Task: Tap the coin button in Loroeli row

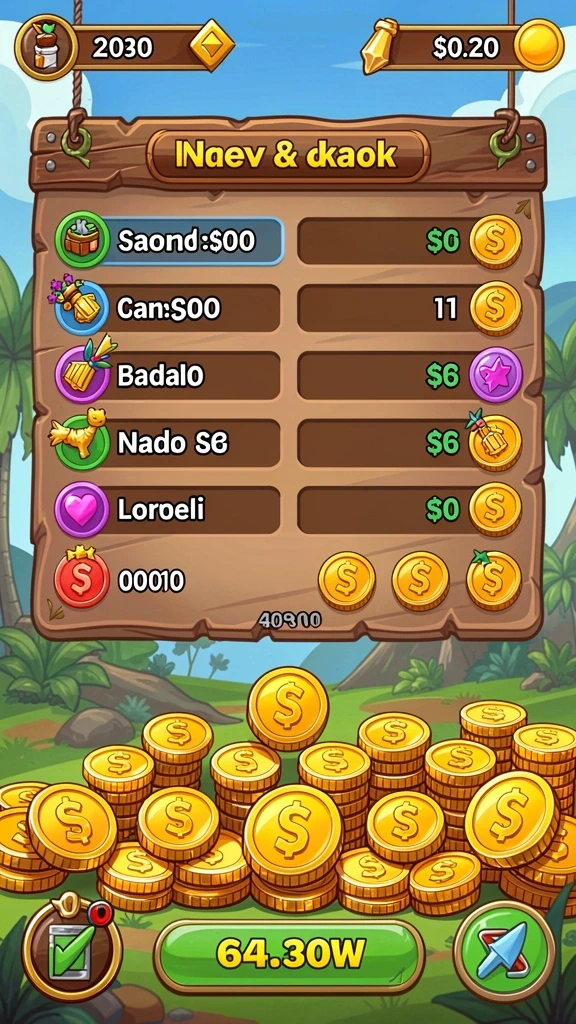Action: pyautogui.click(x=496, y=509)
